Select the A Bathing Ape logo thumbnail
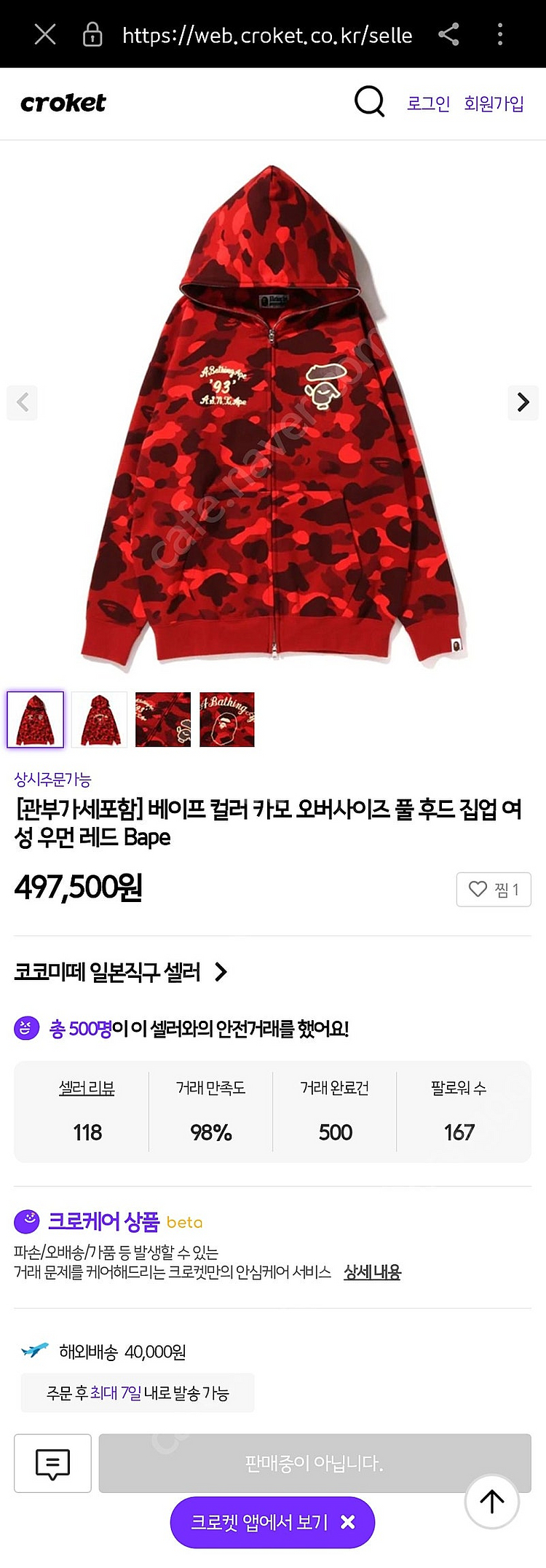Screen dimensions: 546x1568 tap(226, 720)
